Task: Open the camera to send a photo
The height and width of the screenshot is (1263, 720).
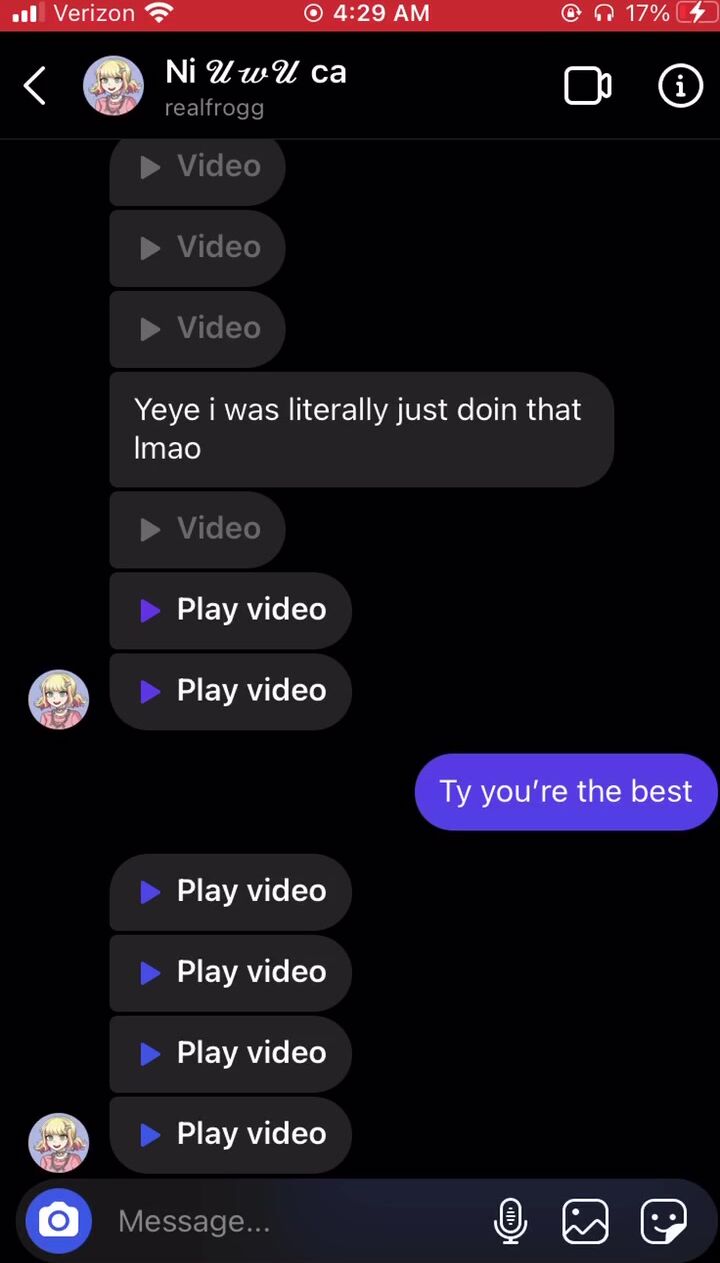Action: tap(58, 1220)
